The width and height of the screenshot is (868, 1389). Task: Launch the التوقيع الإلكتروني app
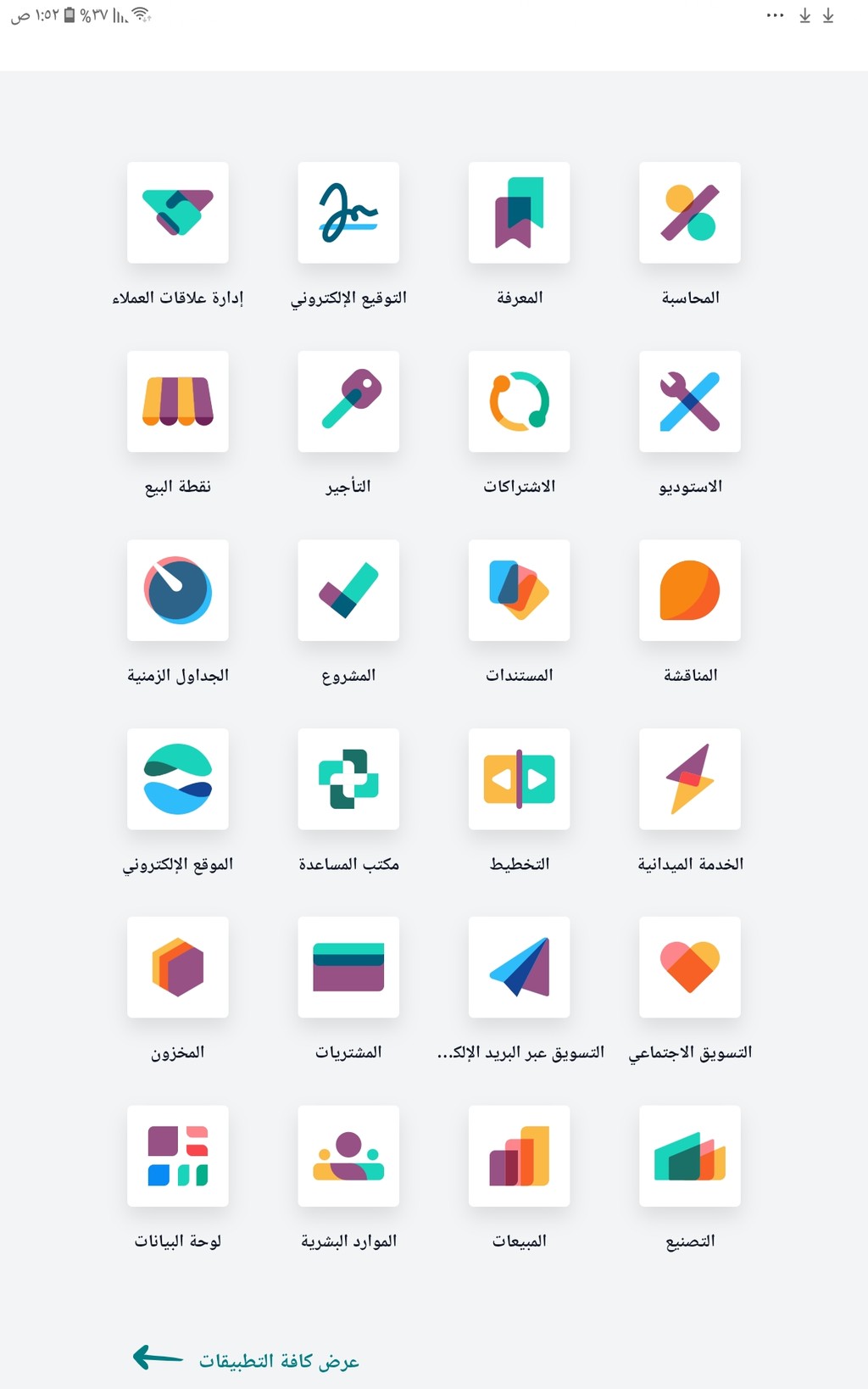click(348, 212)
